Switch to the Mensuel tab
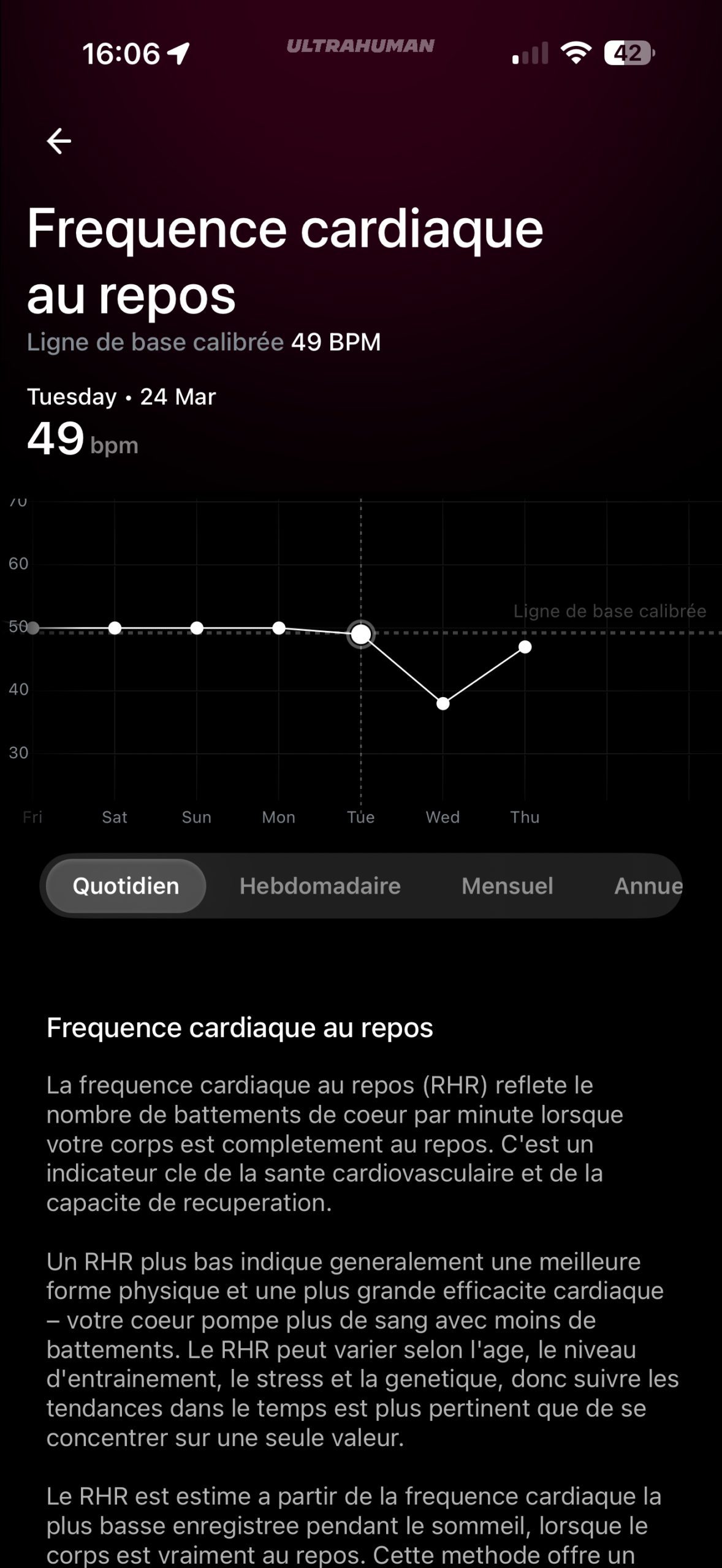The image size is (722, 1568). click(x=507, y=886)
